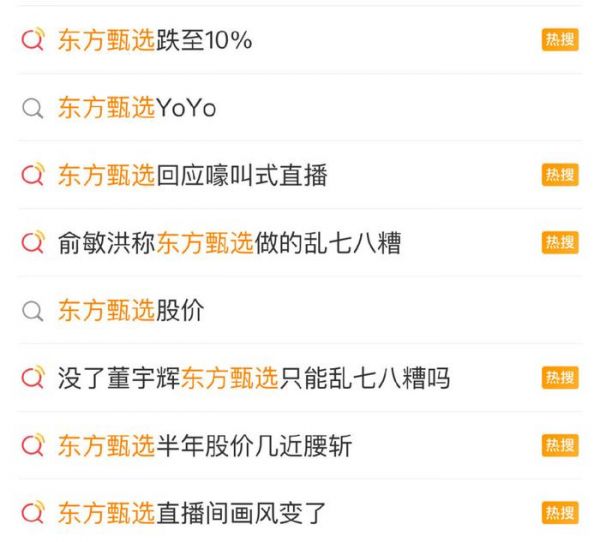Choose 东方甄选半年股价几近腰斩 suggestion
Viewport: 600px width, 542px height.
tap(204, 446)
